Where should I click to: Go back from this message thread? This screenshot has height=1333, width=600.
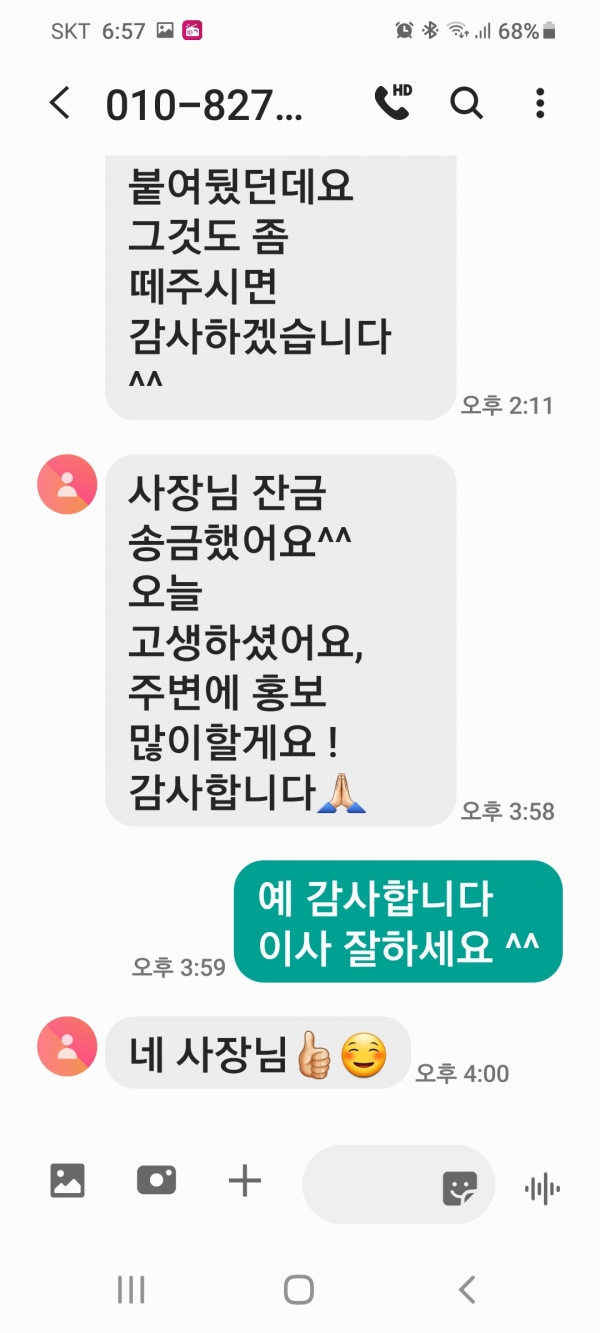tap(60, 103)
